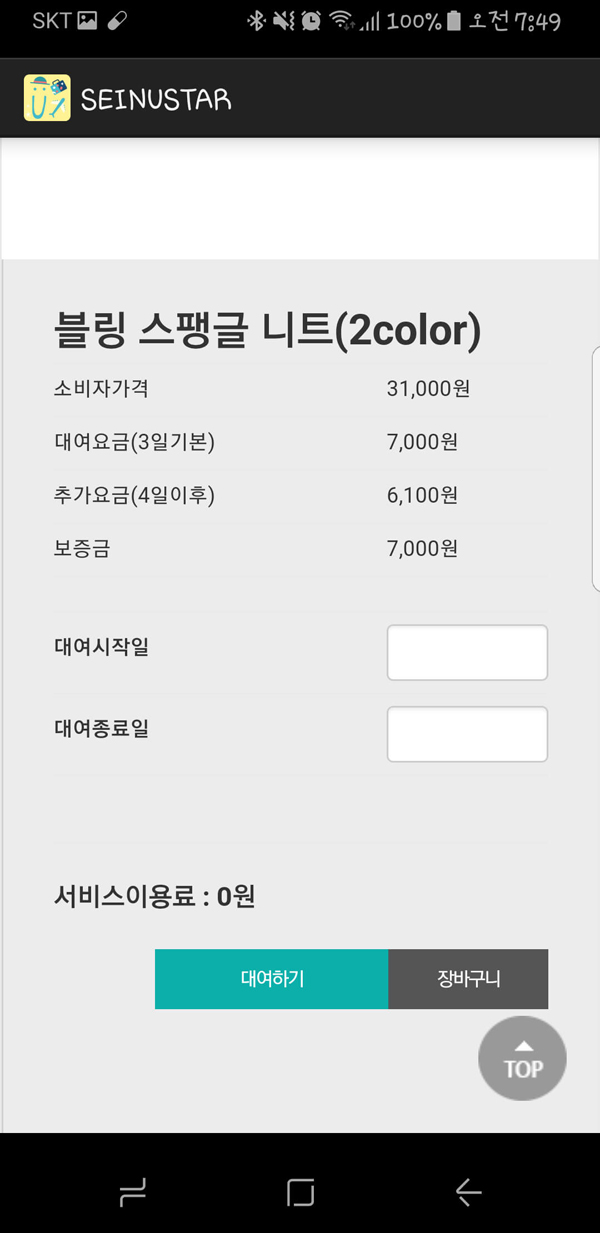Image resolution: width=600 pixels, height=1233 pixels.
Task: Tap the SEINUSTAR app logo icon
Action: point(47,98)
